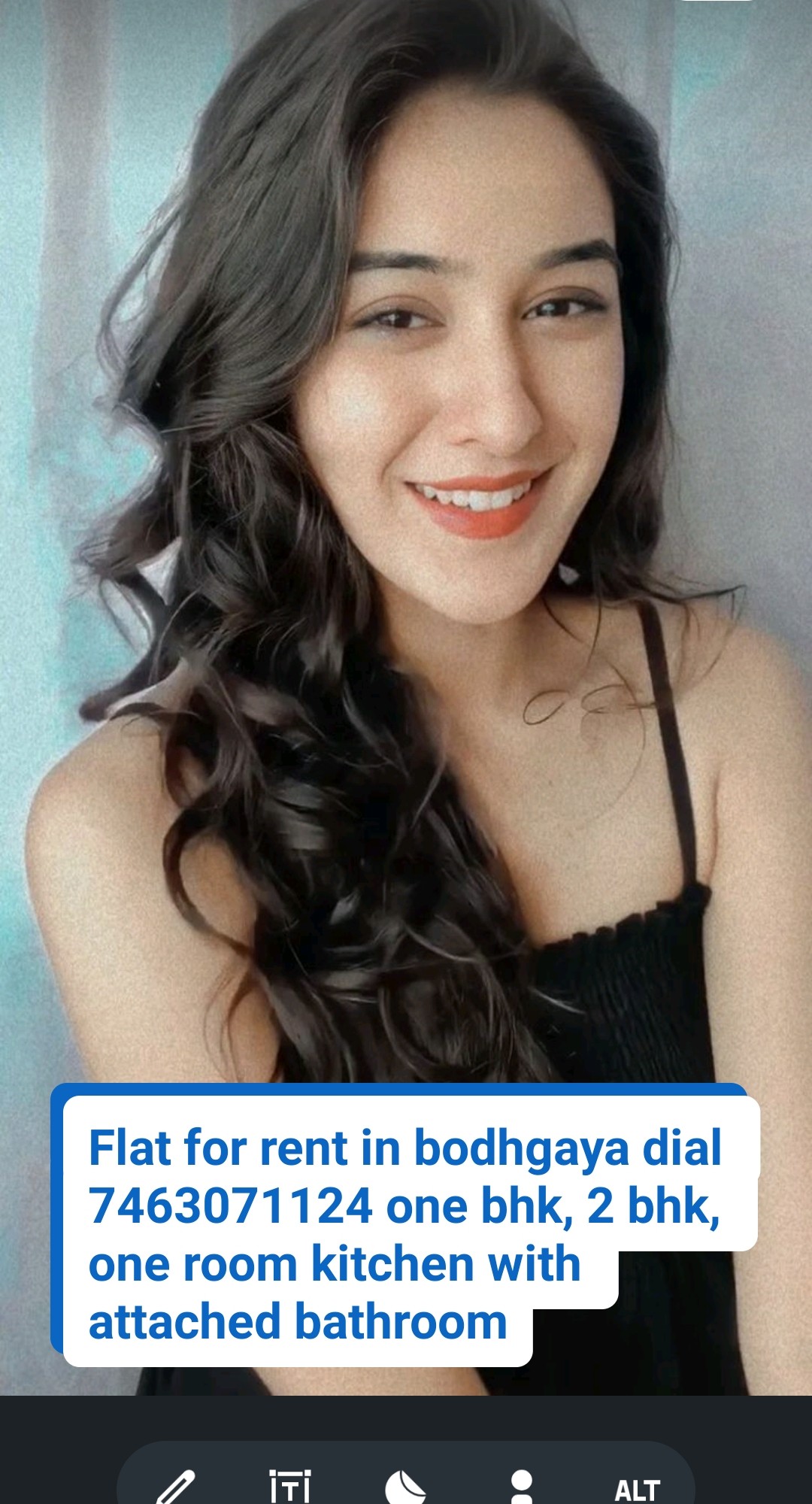
Task: Open the pencil drawing tool
Action: click(176, 1487)
